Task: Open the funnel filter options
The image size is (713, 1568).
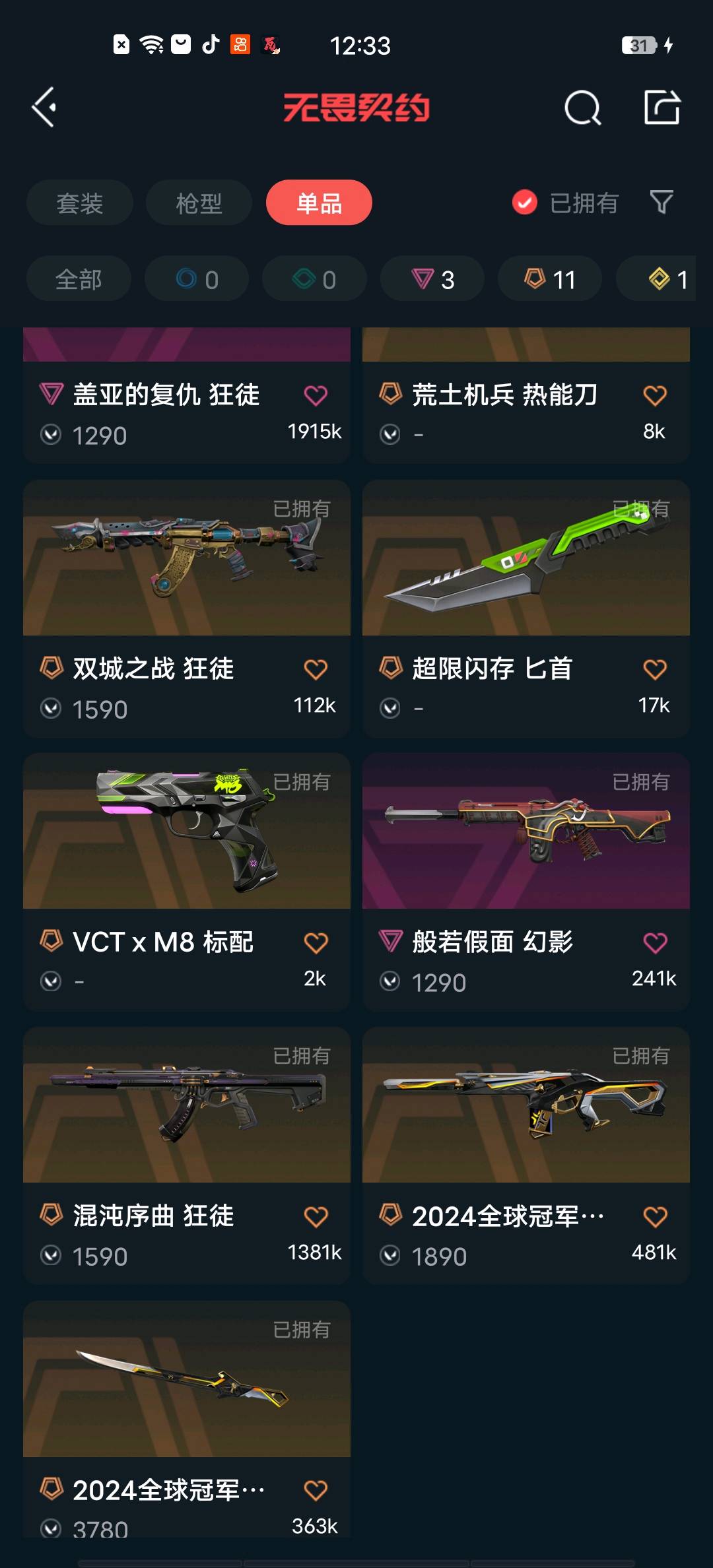Action: (661, 202)
